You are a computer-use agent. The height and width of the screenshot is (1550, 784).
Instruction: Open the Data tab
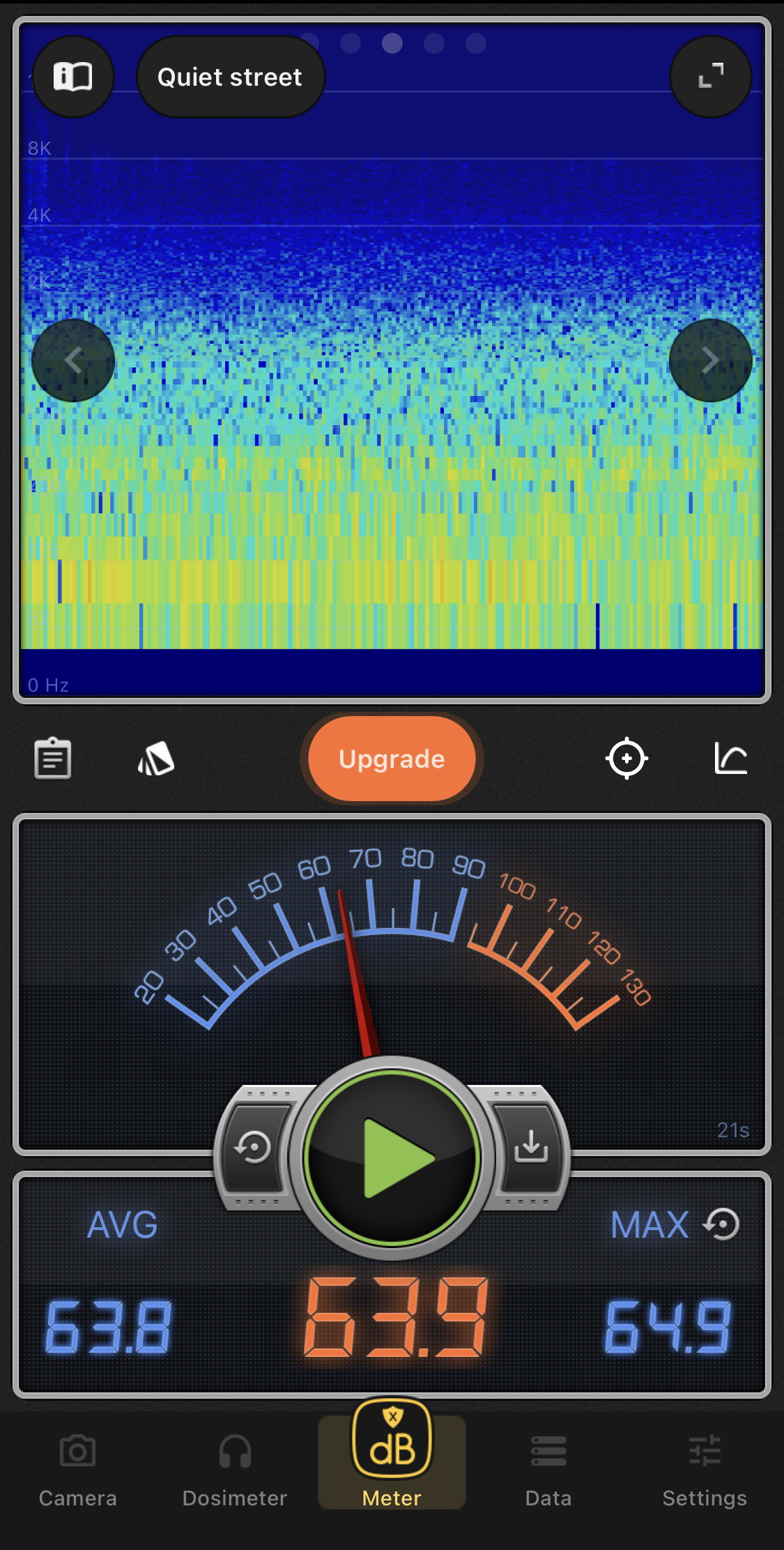(548, 1468)
